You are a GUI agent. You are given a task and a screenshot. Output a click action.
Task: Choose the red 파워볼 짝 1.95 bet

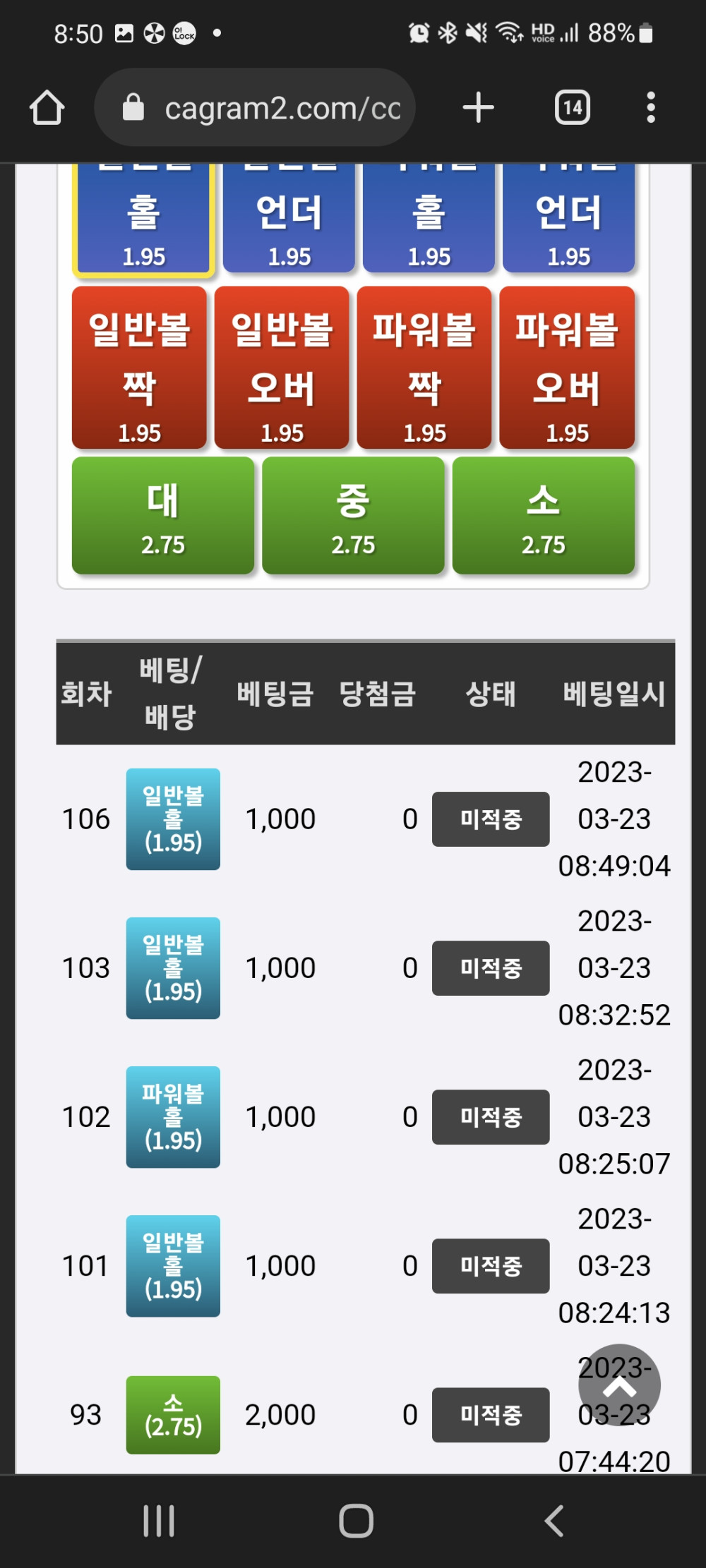[x=424, y=368]
